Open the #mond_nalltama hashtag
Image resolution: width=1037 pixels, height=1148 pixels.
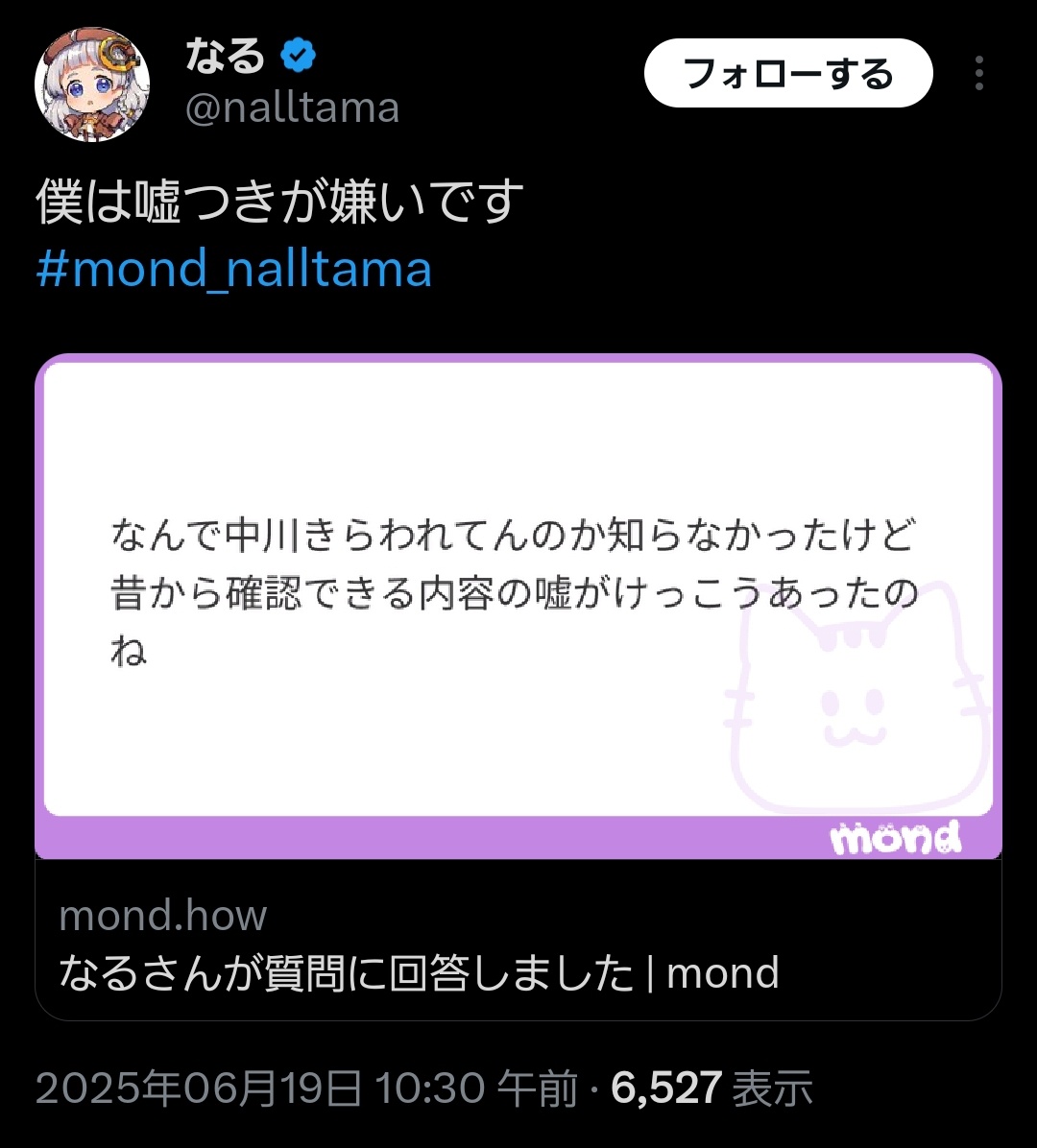point(234,269)
